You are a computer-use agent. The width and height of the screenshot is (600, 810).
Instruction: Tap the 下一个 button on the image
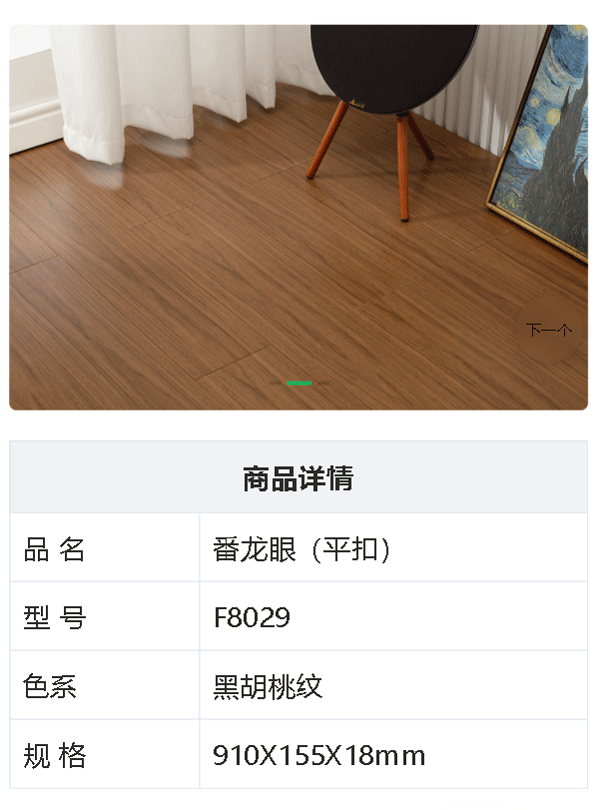click(548, 329)
